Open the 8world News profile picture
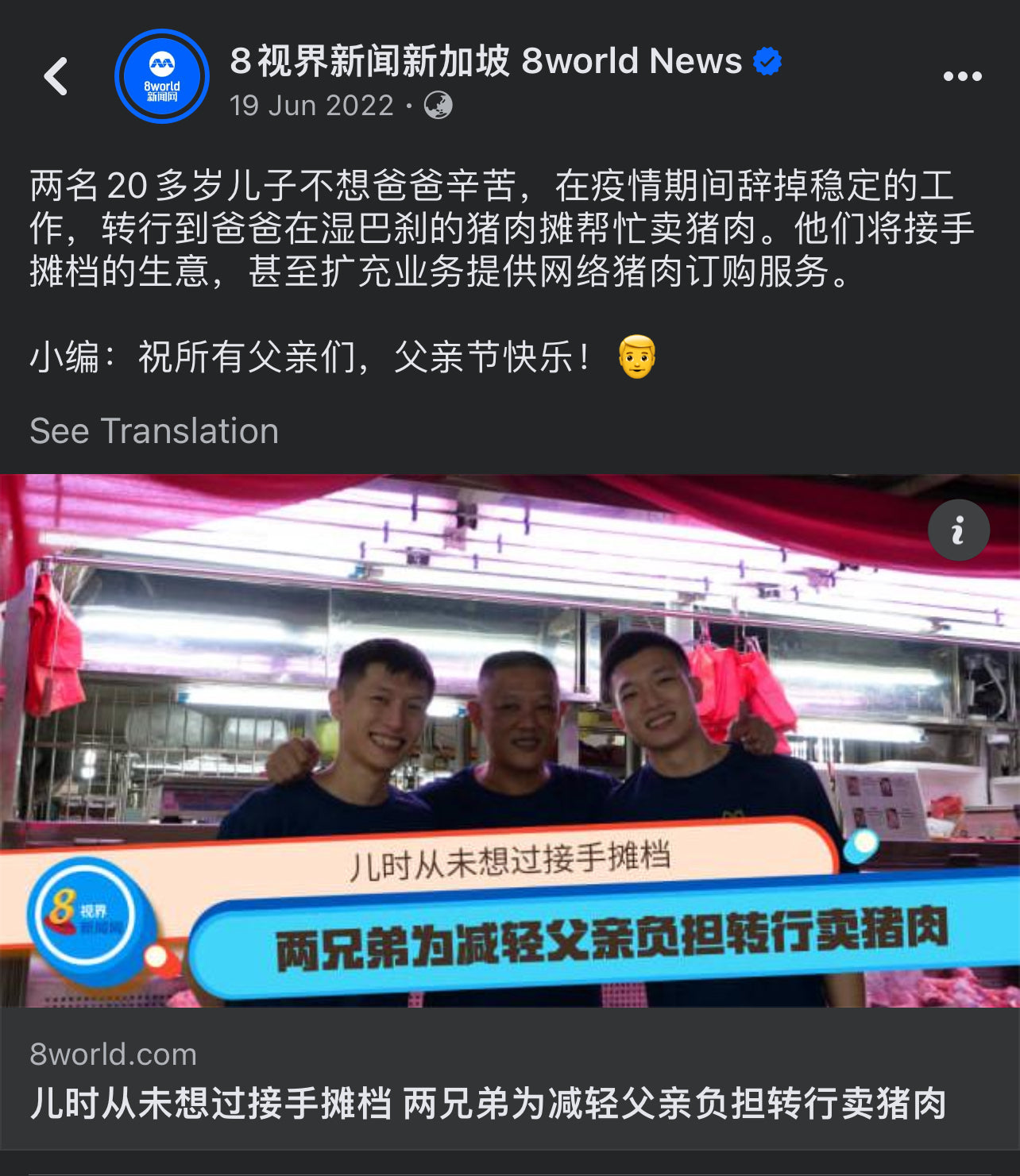This screenshot has height=1176, width=1020. [x=162, y=77]
